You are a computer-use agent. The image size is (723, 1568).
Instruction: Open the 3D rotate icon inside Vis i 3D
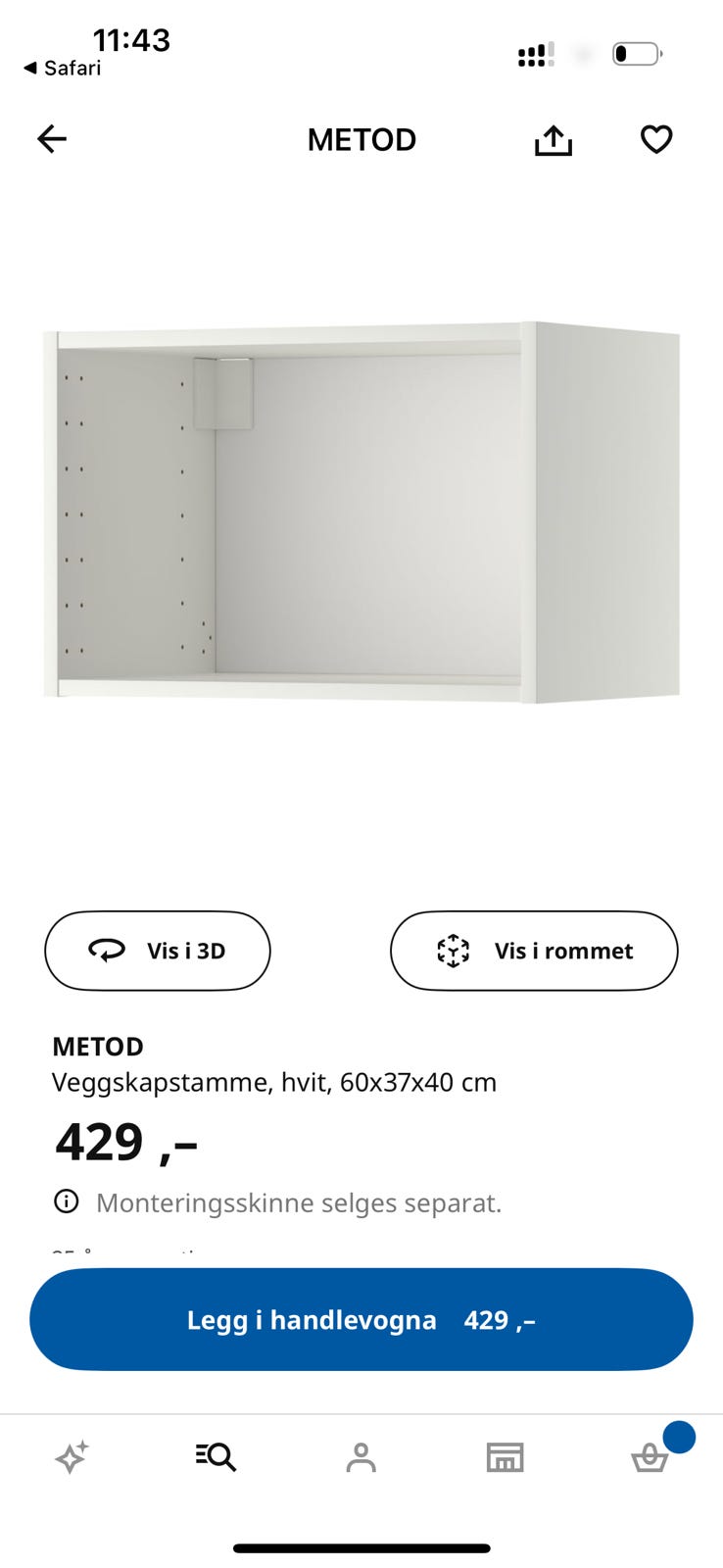coord(107,951)
